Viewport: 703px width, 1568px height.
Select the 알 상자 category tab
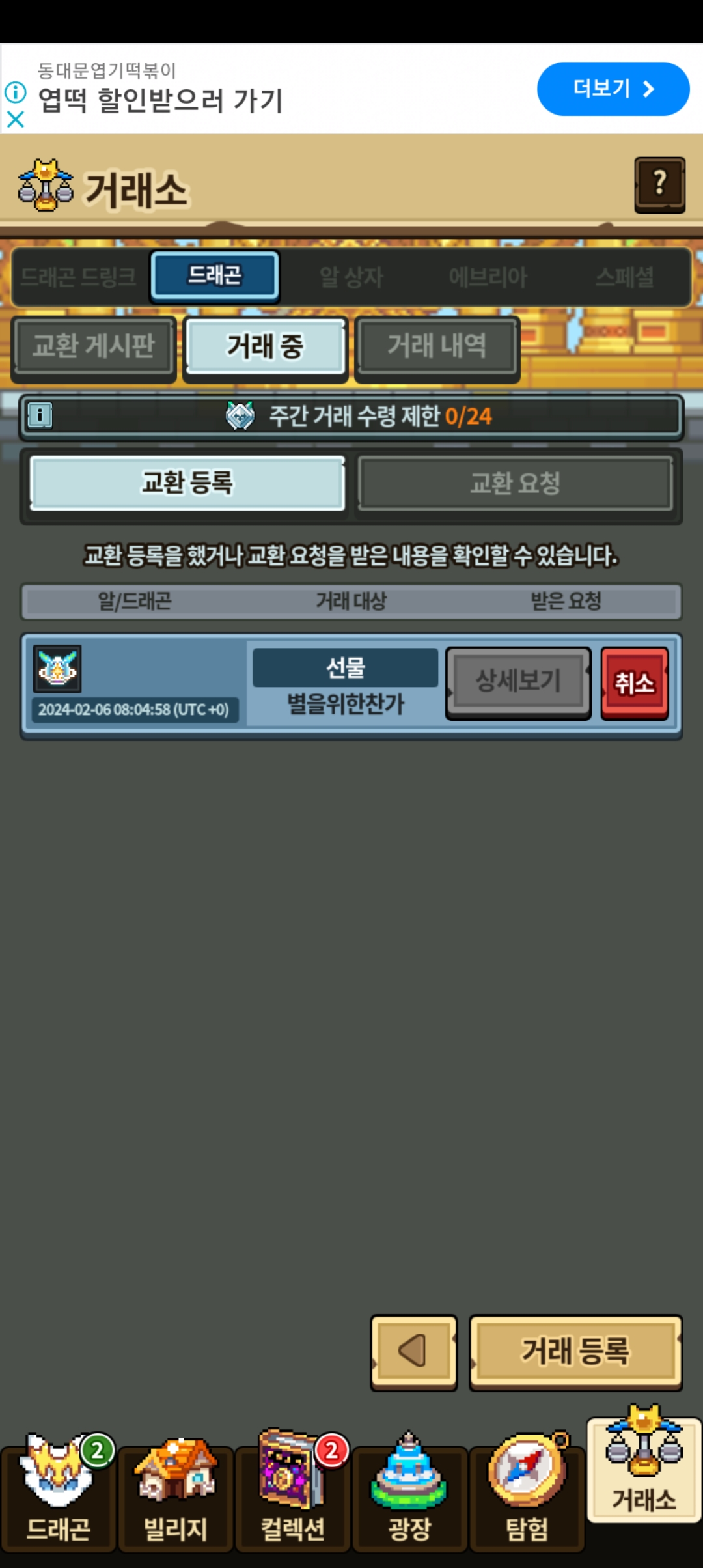[351, 277]
